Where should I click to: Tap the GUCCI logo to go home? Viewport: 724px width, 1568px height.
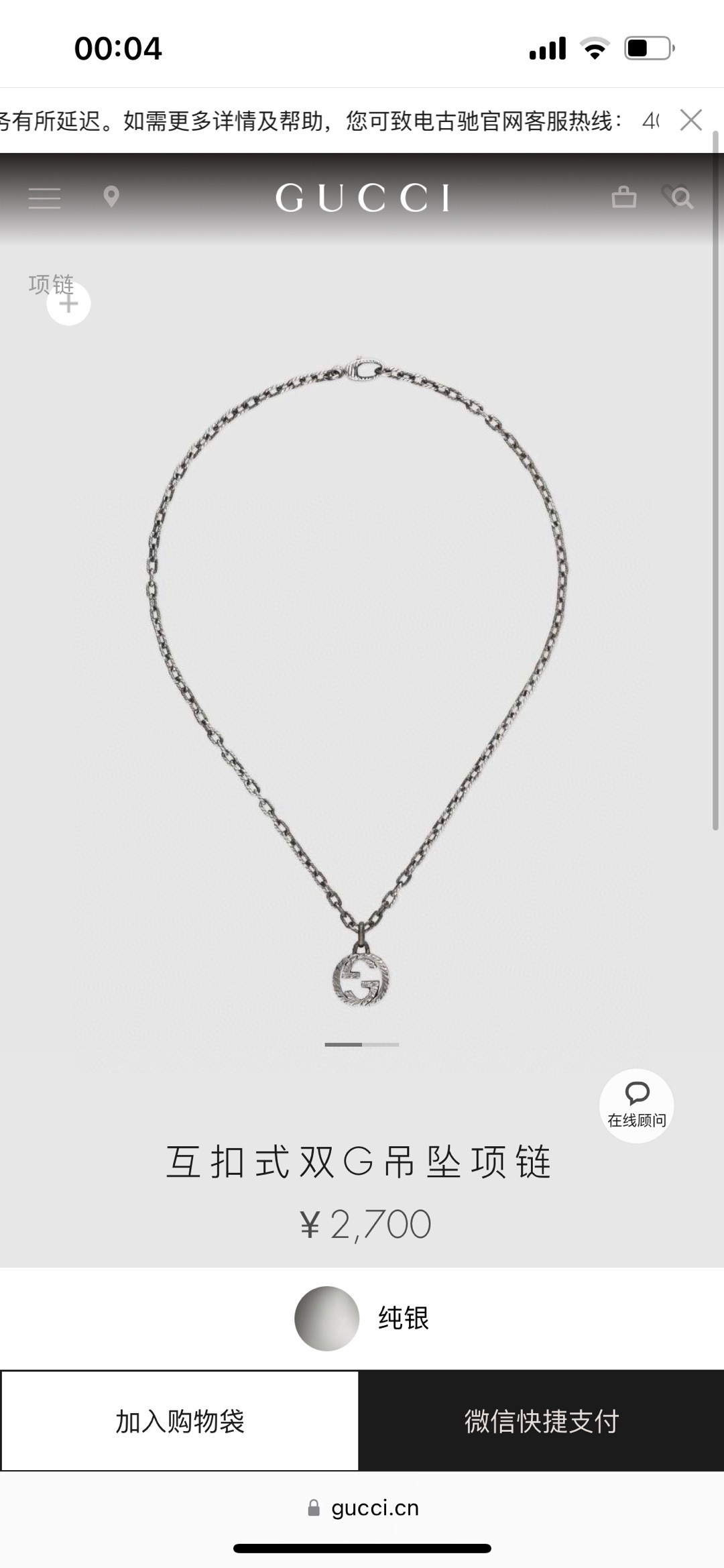(362, 198)
